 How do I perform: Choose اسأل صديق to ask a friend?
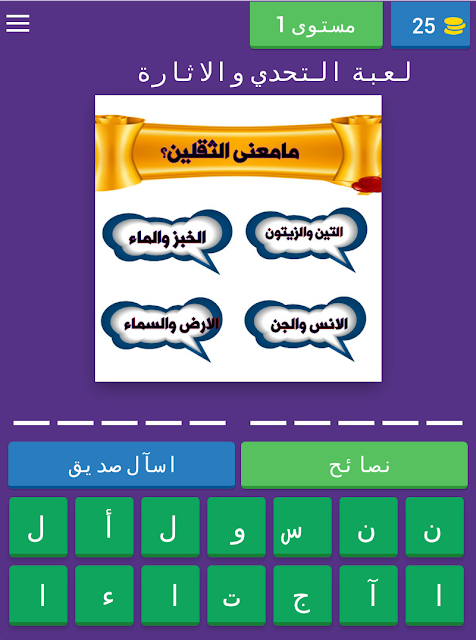[121, 465]
